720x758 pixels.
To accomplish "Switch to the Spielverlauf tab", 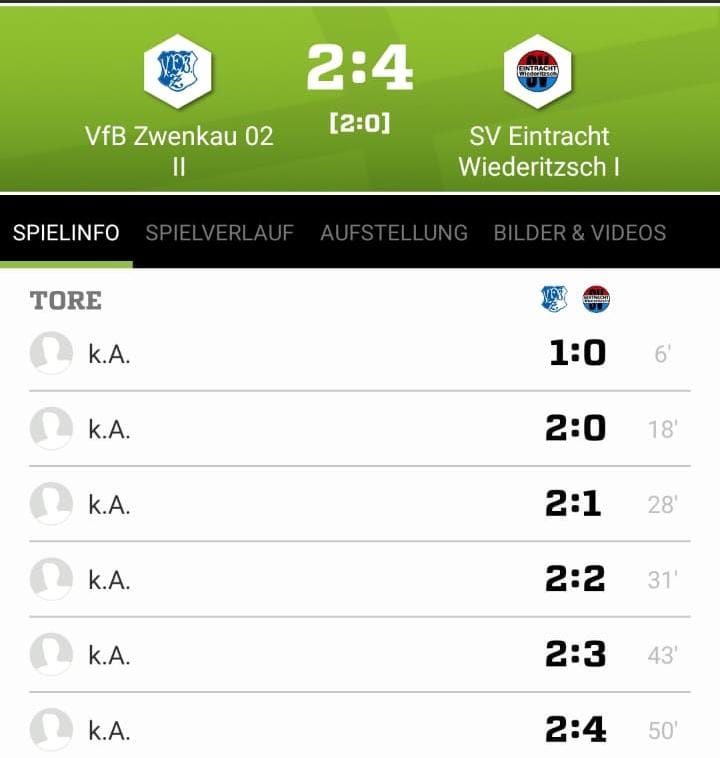I will 219,233.
